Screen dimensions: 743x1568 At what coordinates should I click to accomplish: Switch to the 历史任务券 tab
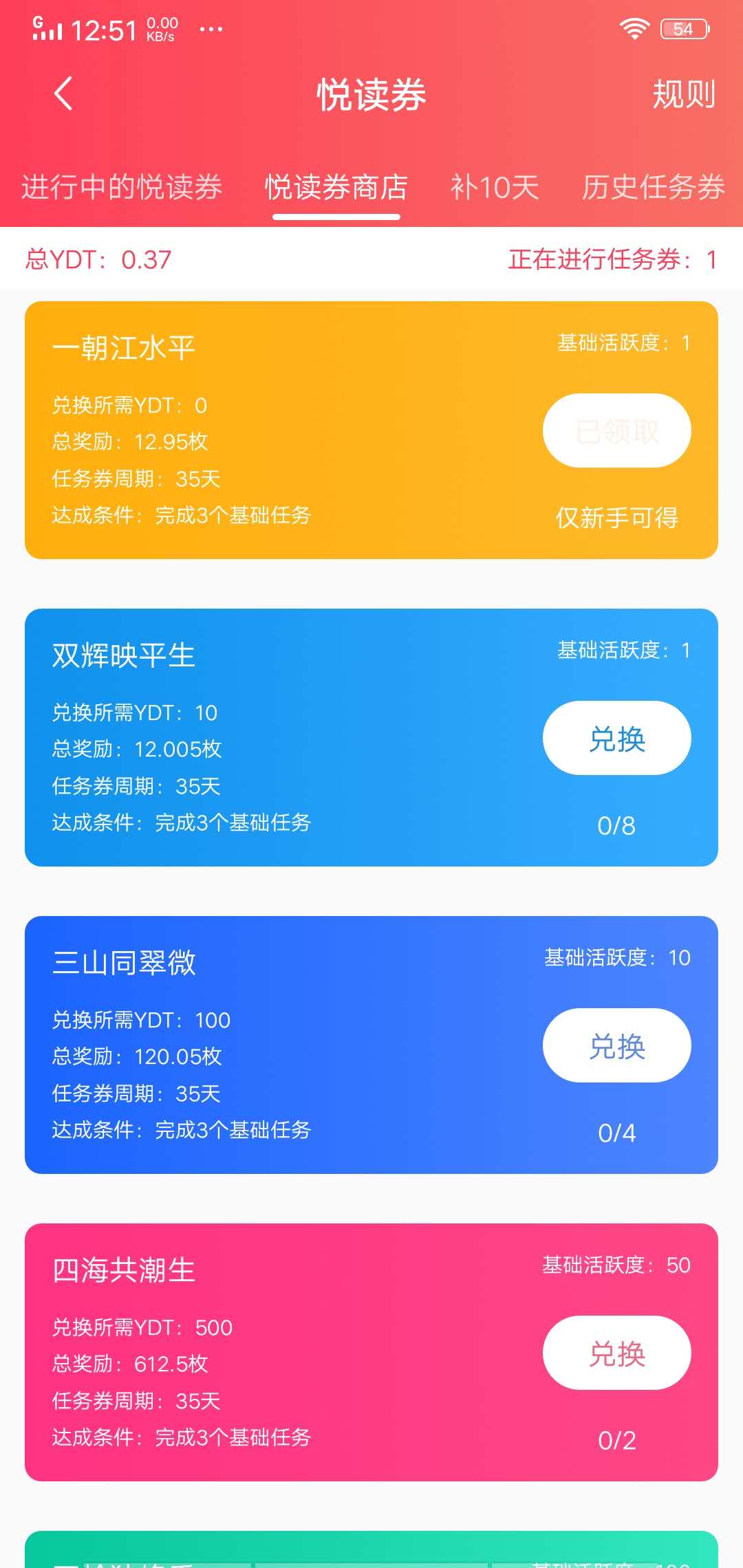(x=652, y=187)
